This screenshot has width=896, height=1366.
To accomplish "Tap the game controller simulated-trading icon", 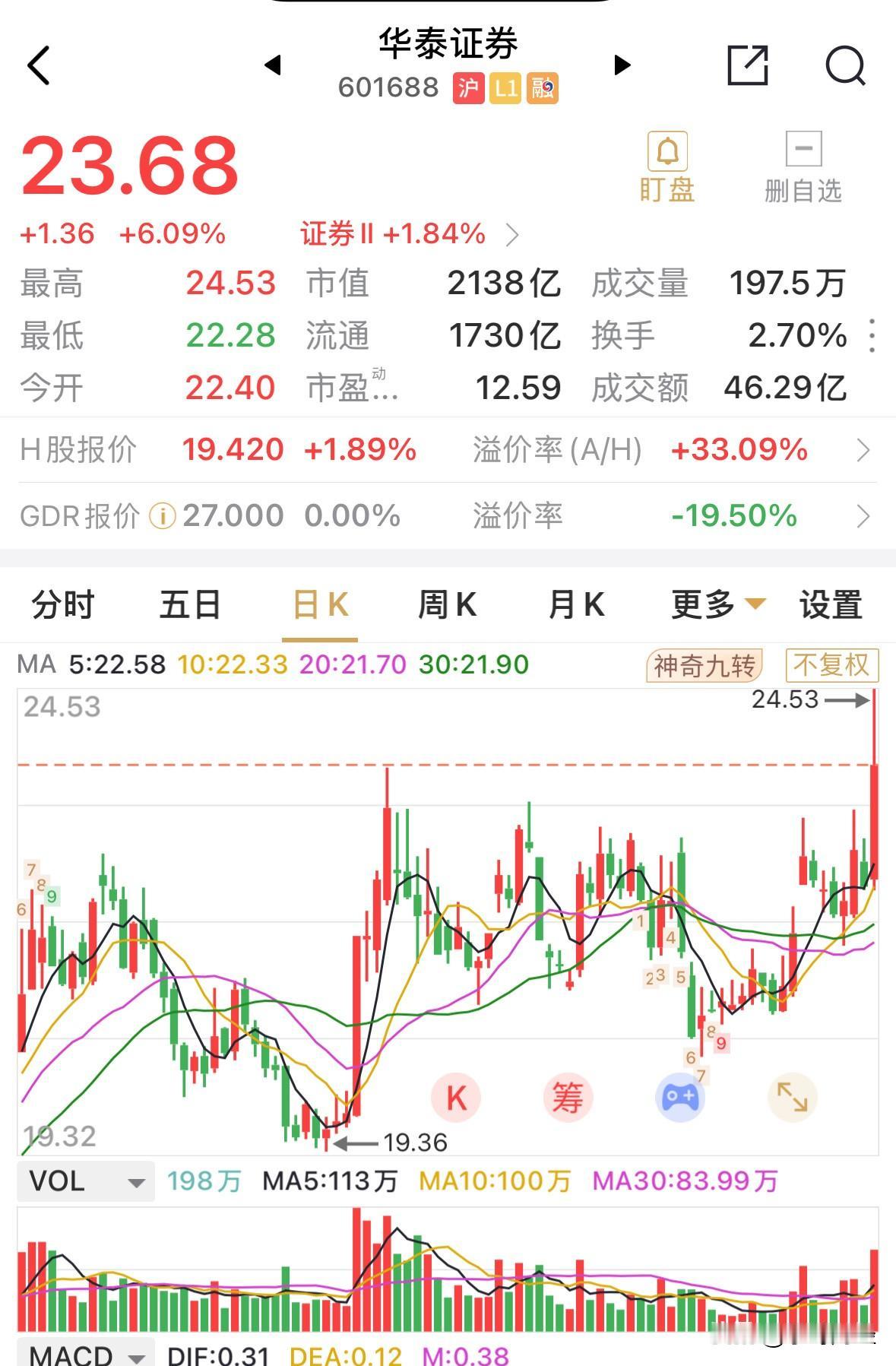I will click(681, 1098).
